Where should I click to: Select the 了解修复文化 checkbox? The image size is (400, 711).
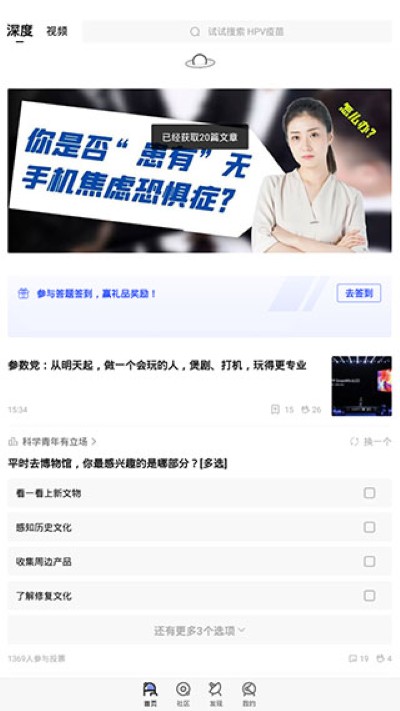pos(370,595)
